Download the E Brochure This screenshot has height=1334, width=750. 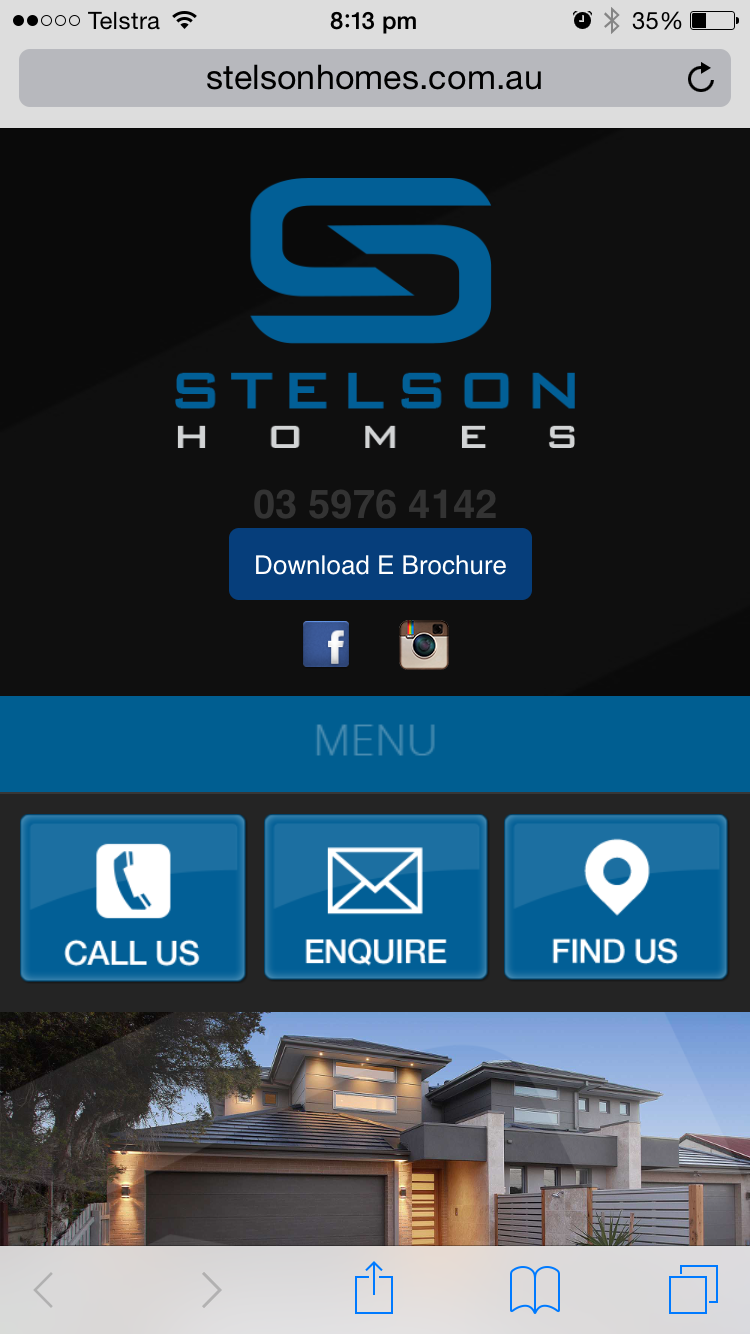click(x=380, y=565)
